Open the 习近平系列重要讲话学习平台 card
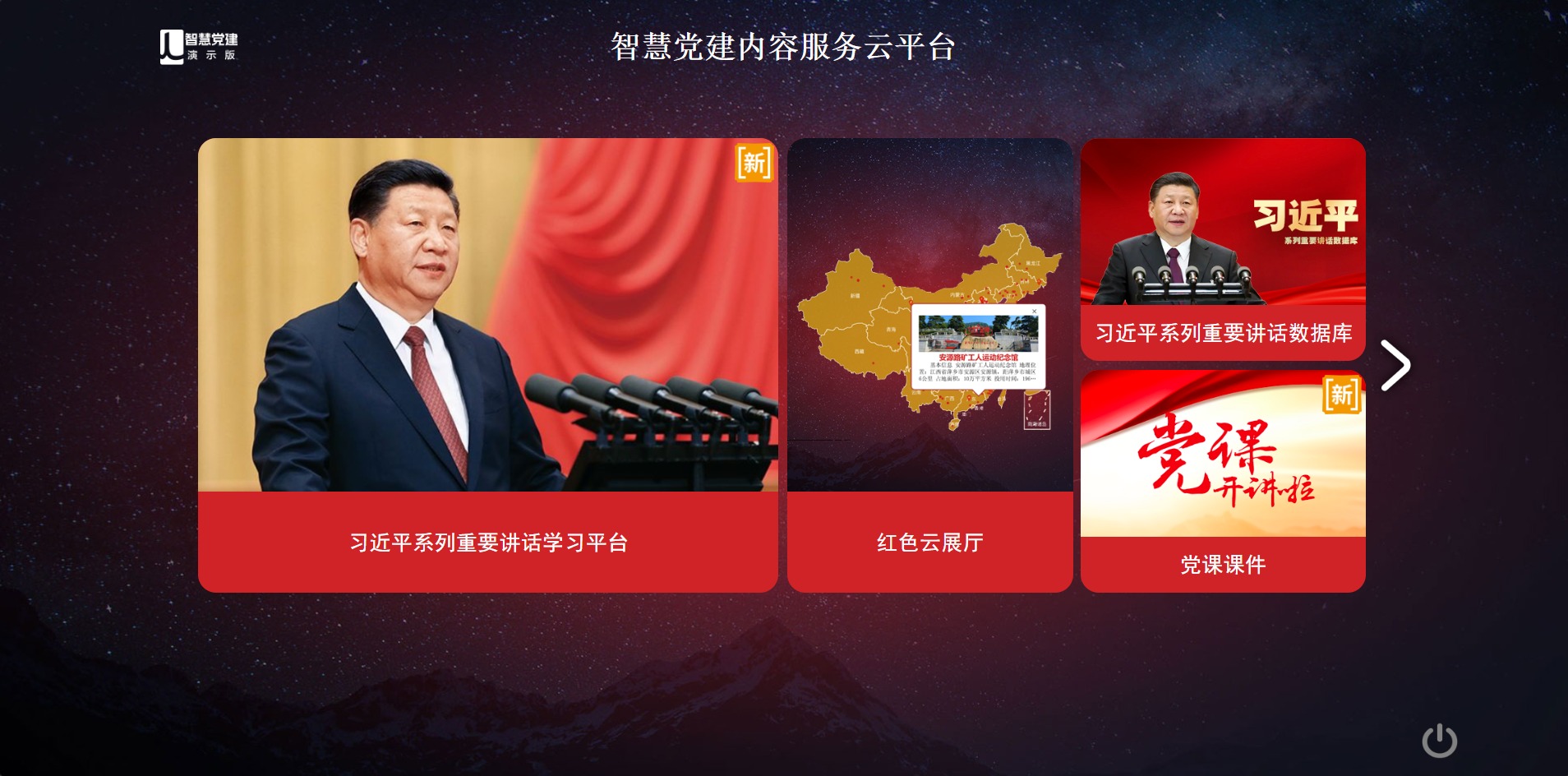 487,365
